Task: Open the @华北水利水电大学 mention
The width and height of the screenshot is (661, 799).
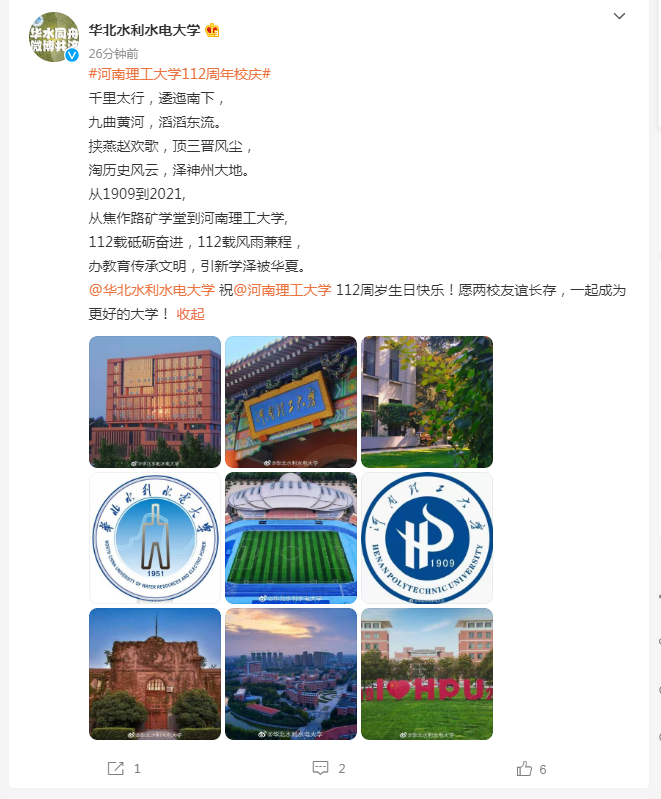Action: pos(152,290)
